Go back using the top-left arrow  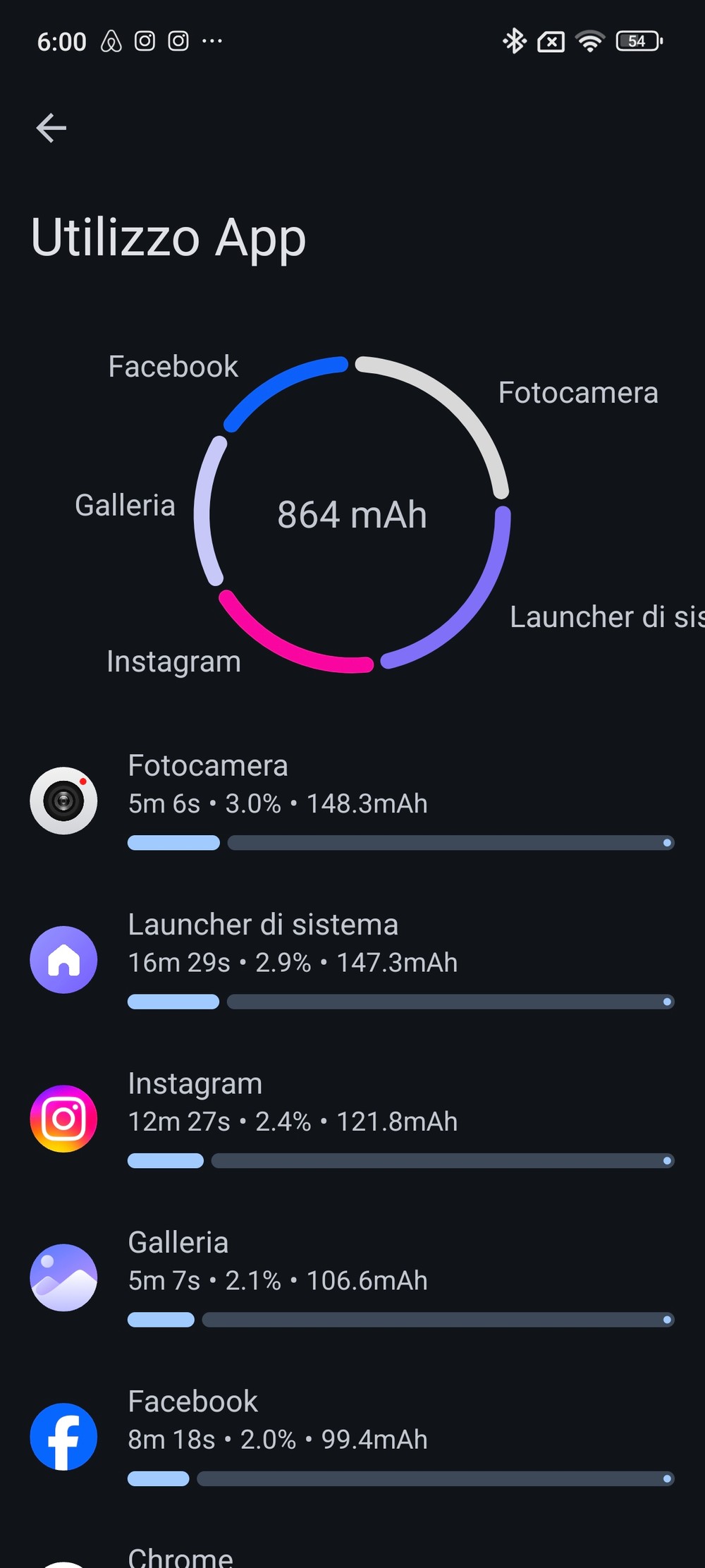[51, 128]
